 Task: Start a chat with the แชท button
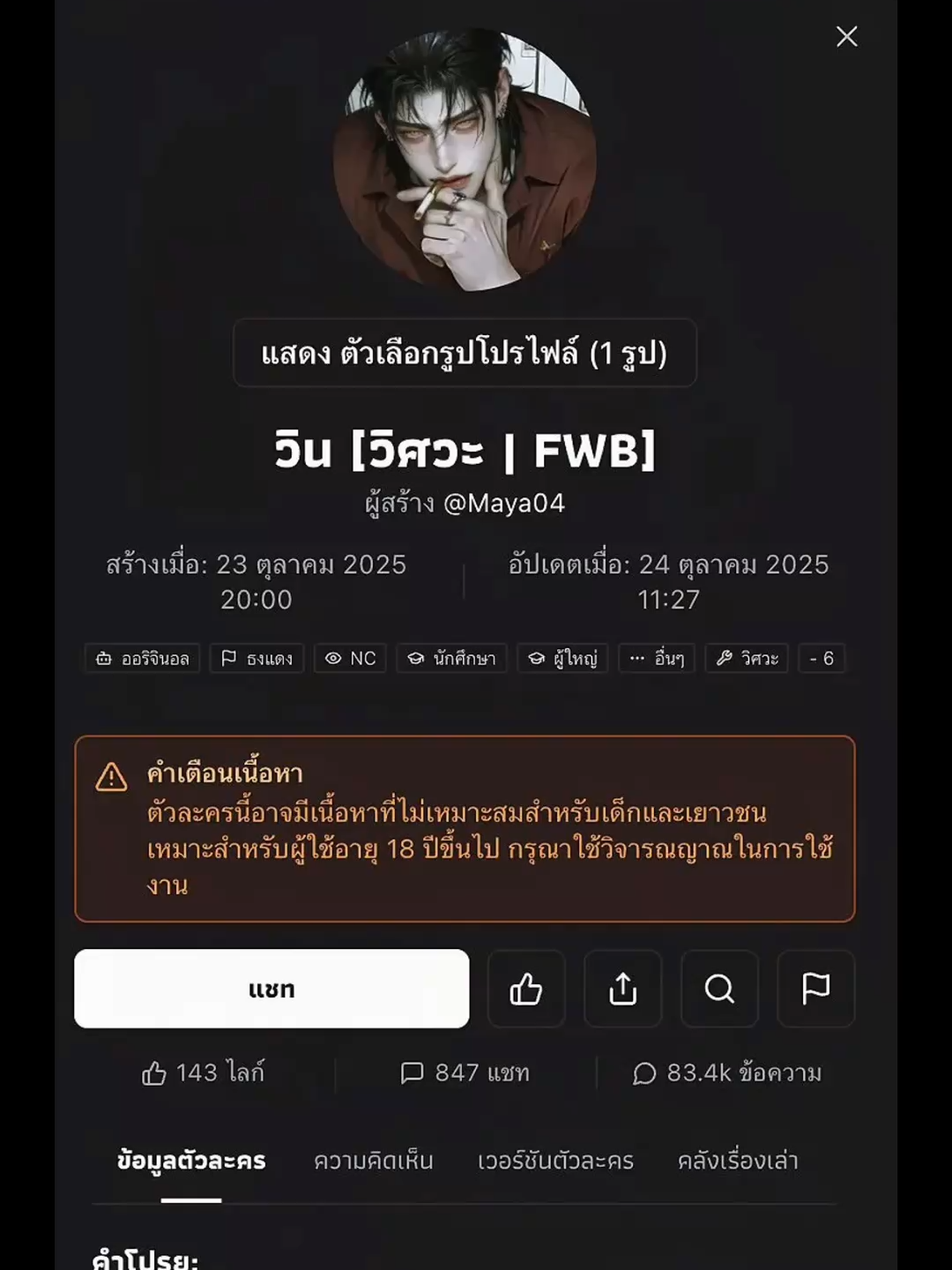[271, 990]
